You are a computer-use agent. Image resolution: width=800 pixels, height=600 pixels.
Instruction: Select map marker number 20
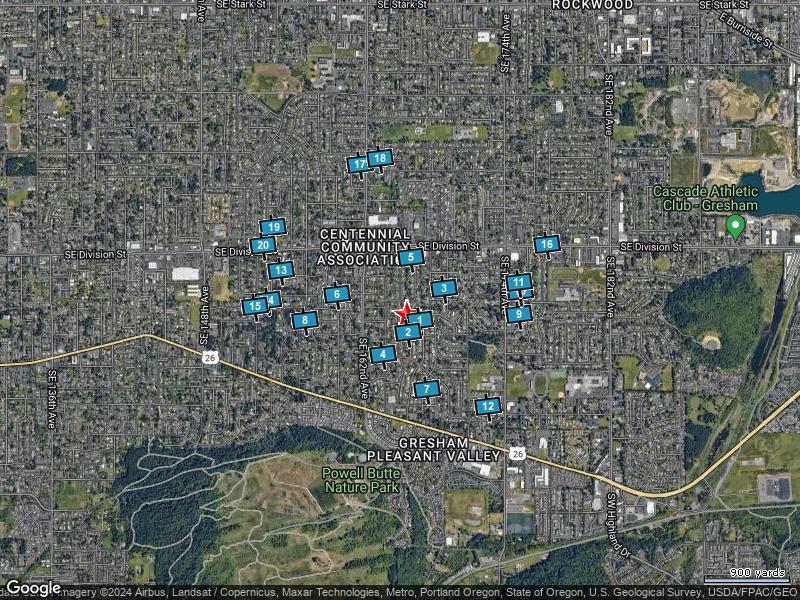tap(262, 245)
